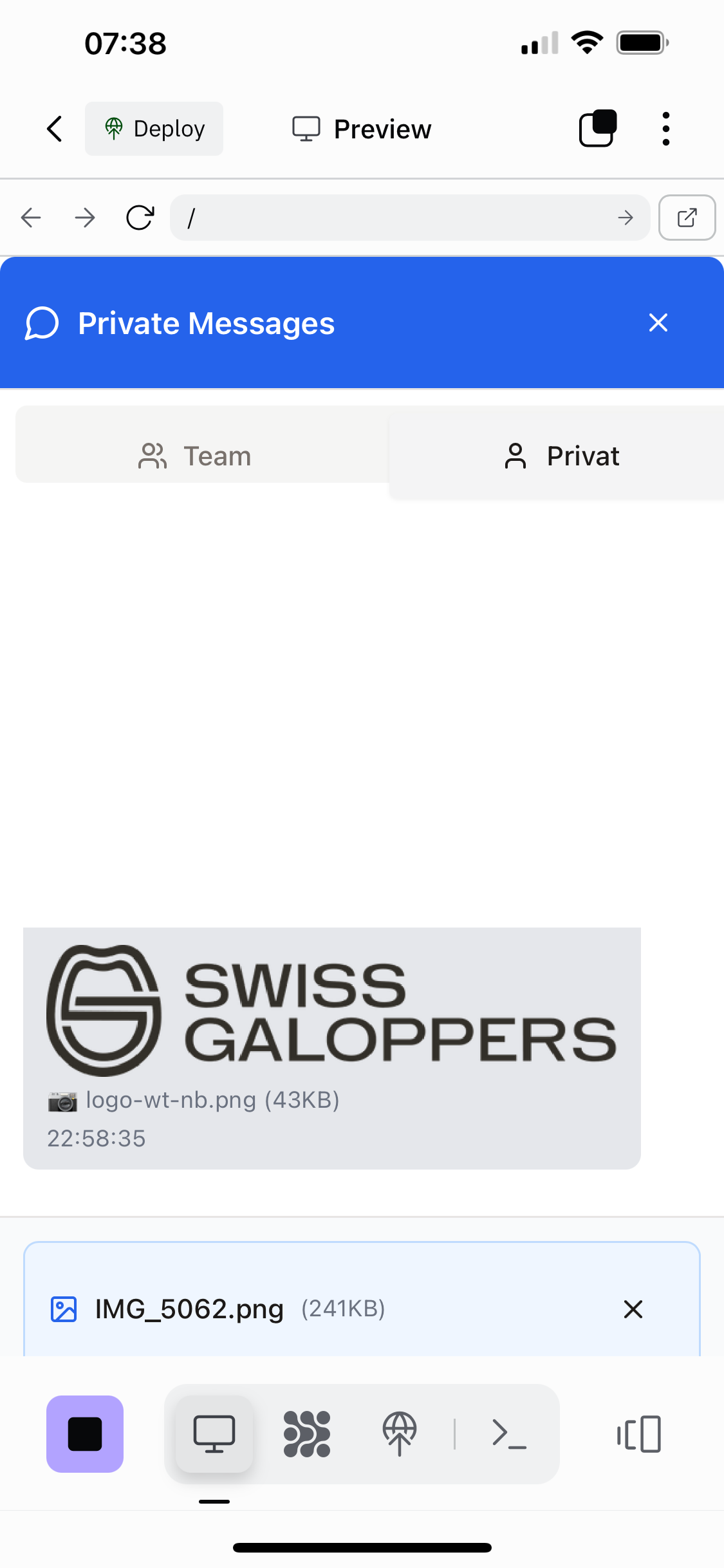
Task: Open the connected-dots pattern tool
Action: 307,1434
